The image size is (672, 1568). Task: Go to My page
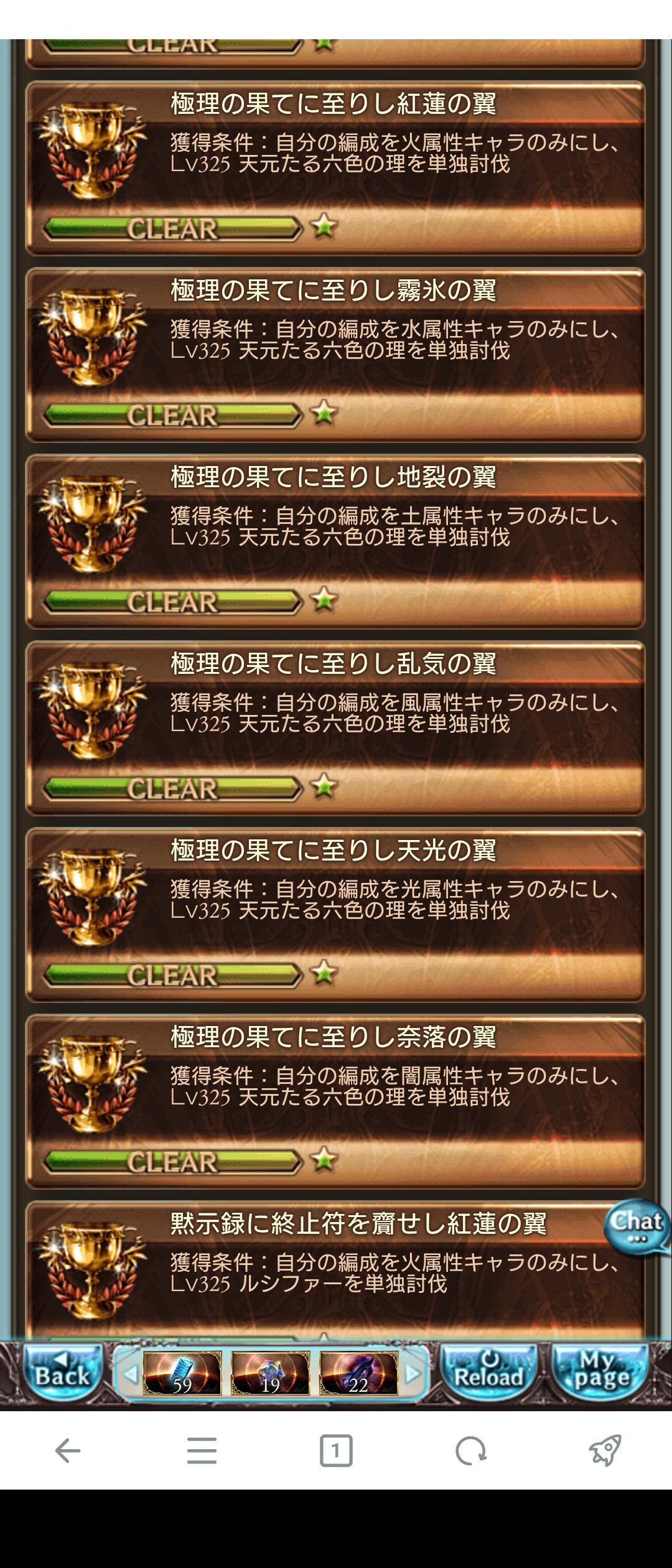coord(600,1372)
